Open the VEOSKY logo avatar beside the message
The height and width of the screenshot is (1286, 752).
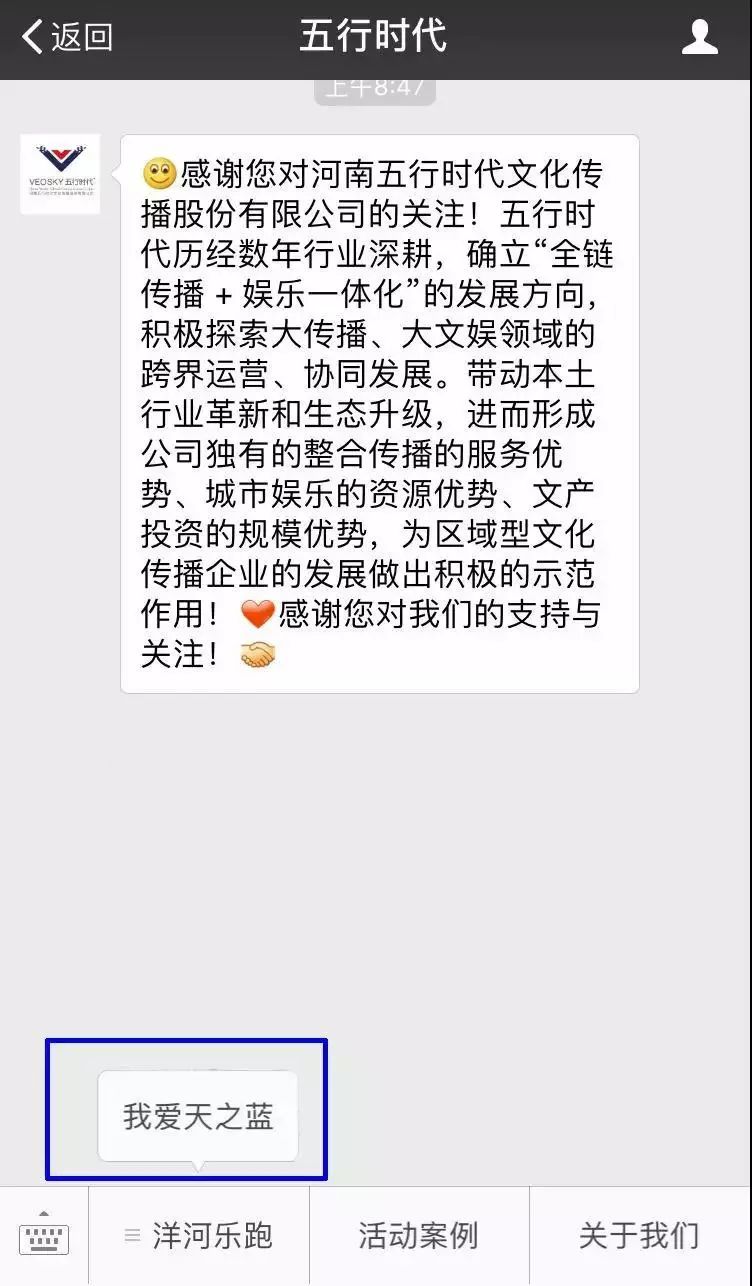[60, 172]
